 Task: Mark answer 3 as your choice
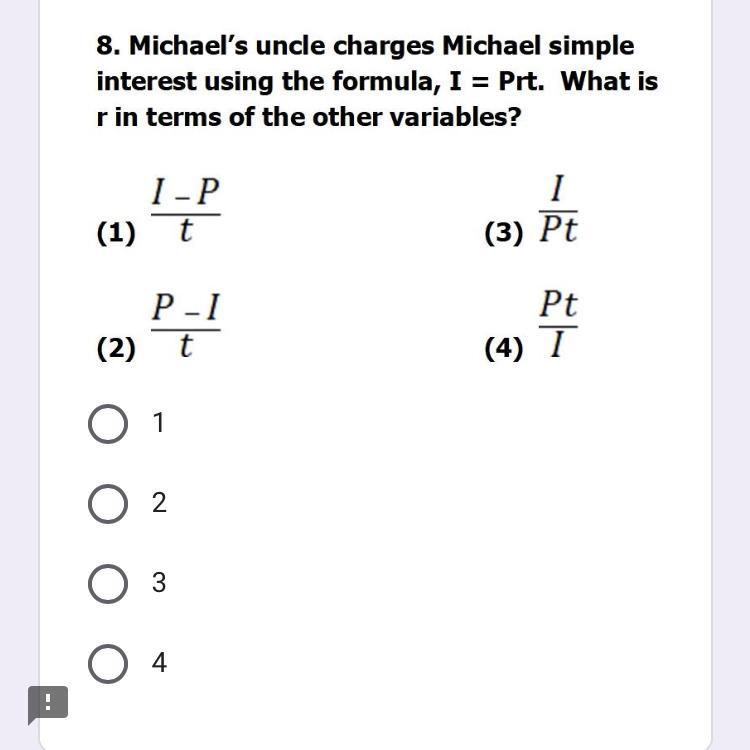pyautogui.click(x=108, y=584)
